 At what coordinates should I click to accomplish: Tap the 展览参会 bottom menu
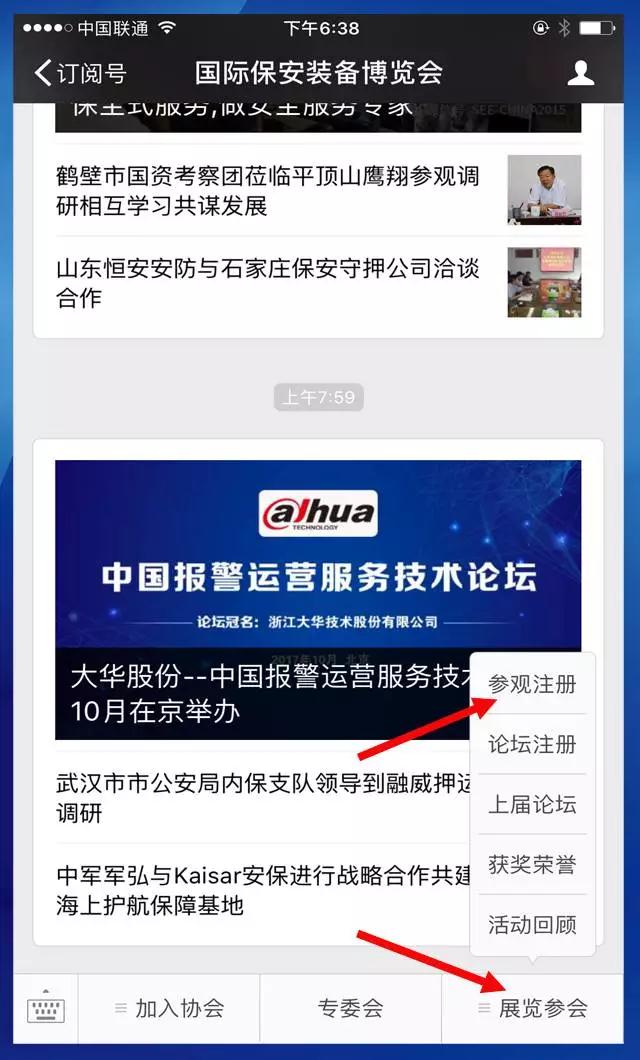[x=533, y=1008]
